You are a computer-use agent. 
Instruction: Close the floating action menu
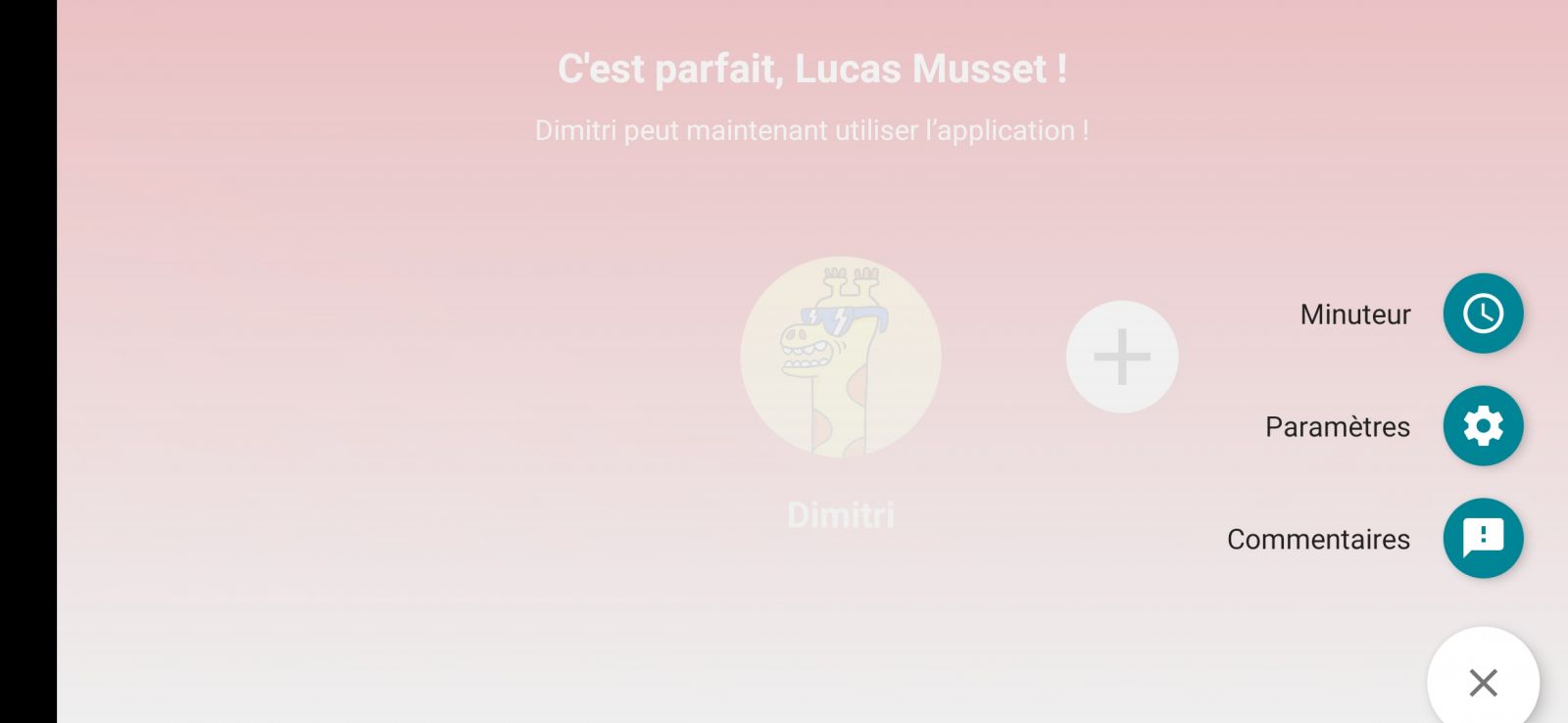coord(1483,682)
